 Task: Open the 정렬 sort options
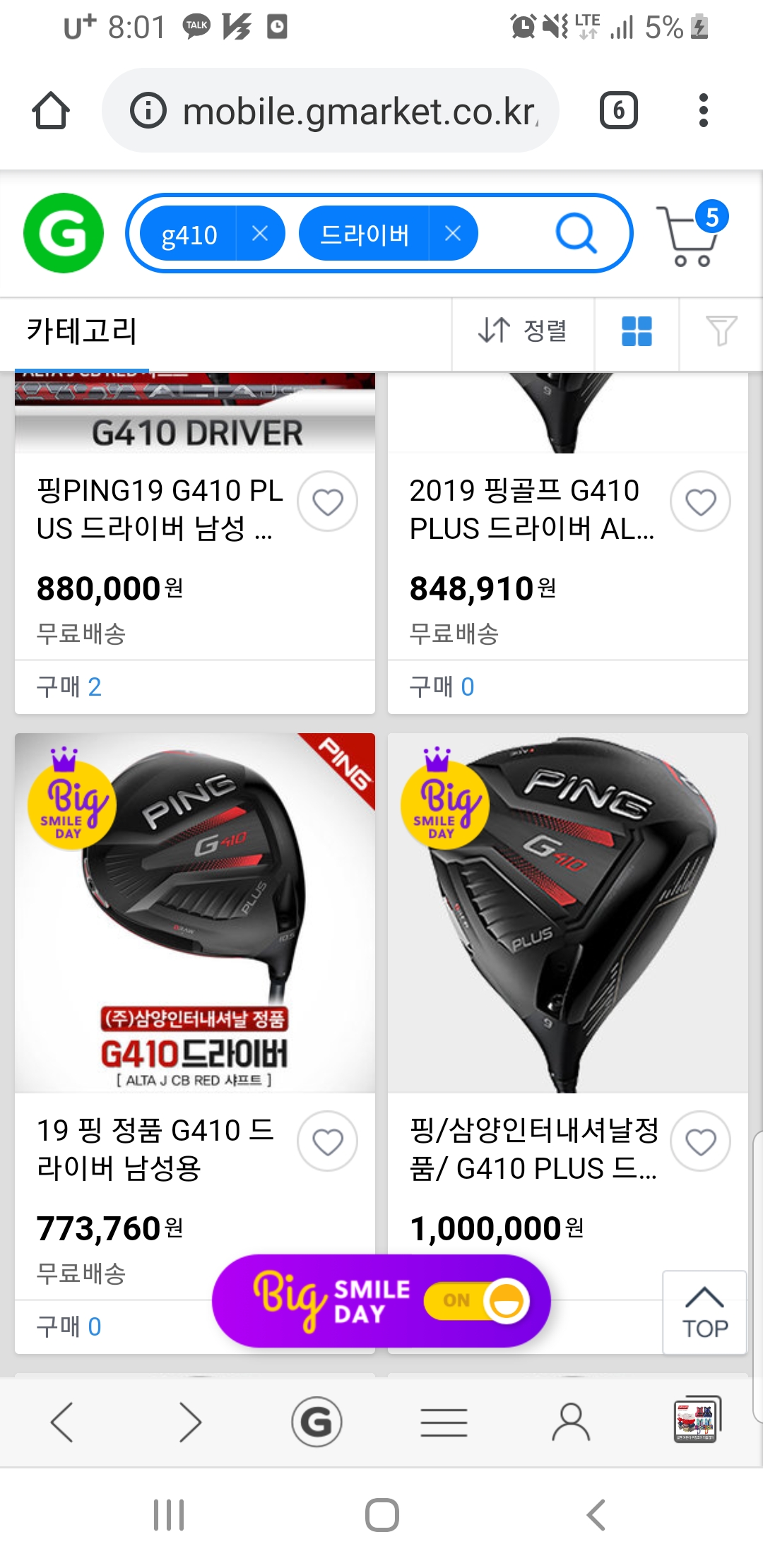pos(523,331)
